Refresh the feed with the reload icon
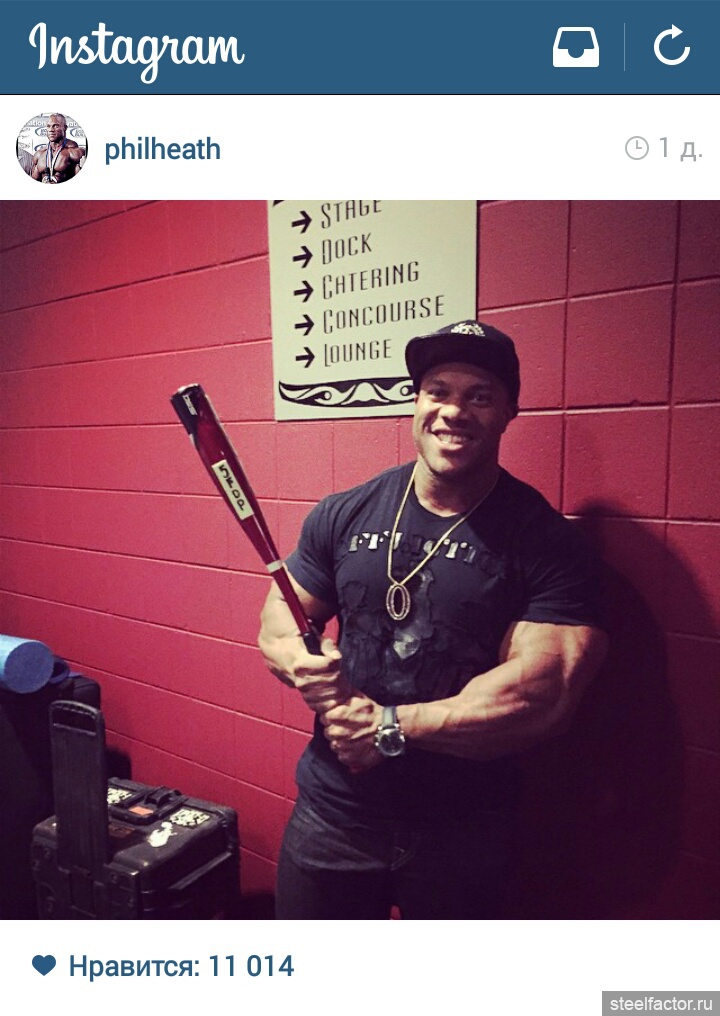 (672, 47)
